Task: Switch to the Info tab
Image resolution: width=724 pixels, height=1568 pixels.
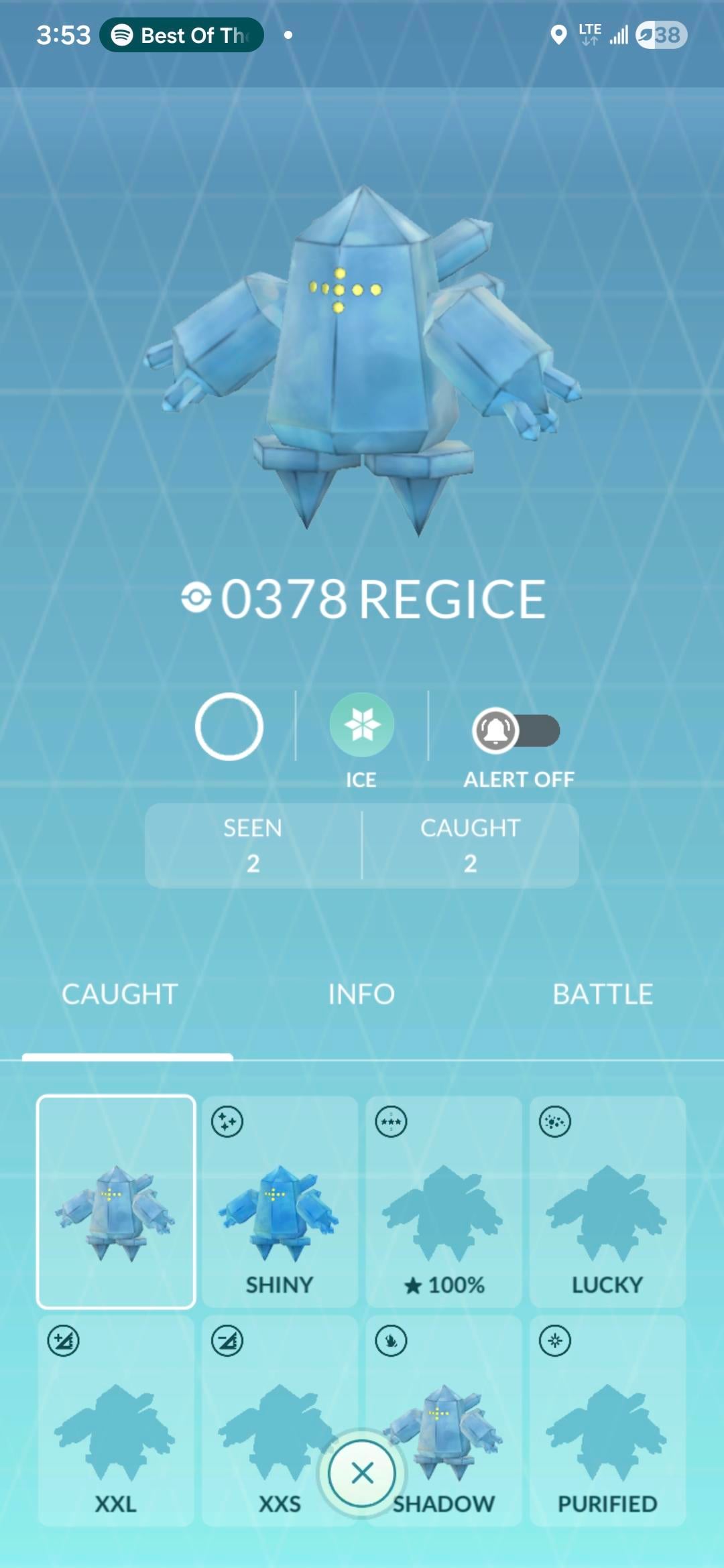Action: (361, 994)
